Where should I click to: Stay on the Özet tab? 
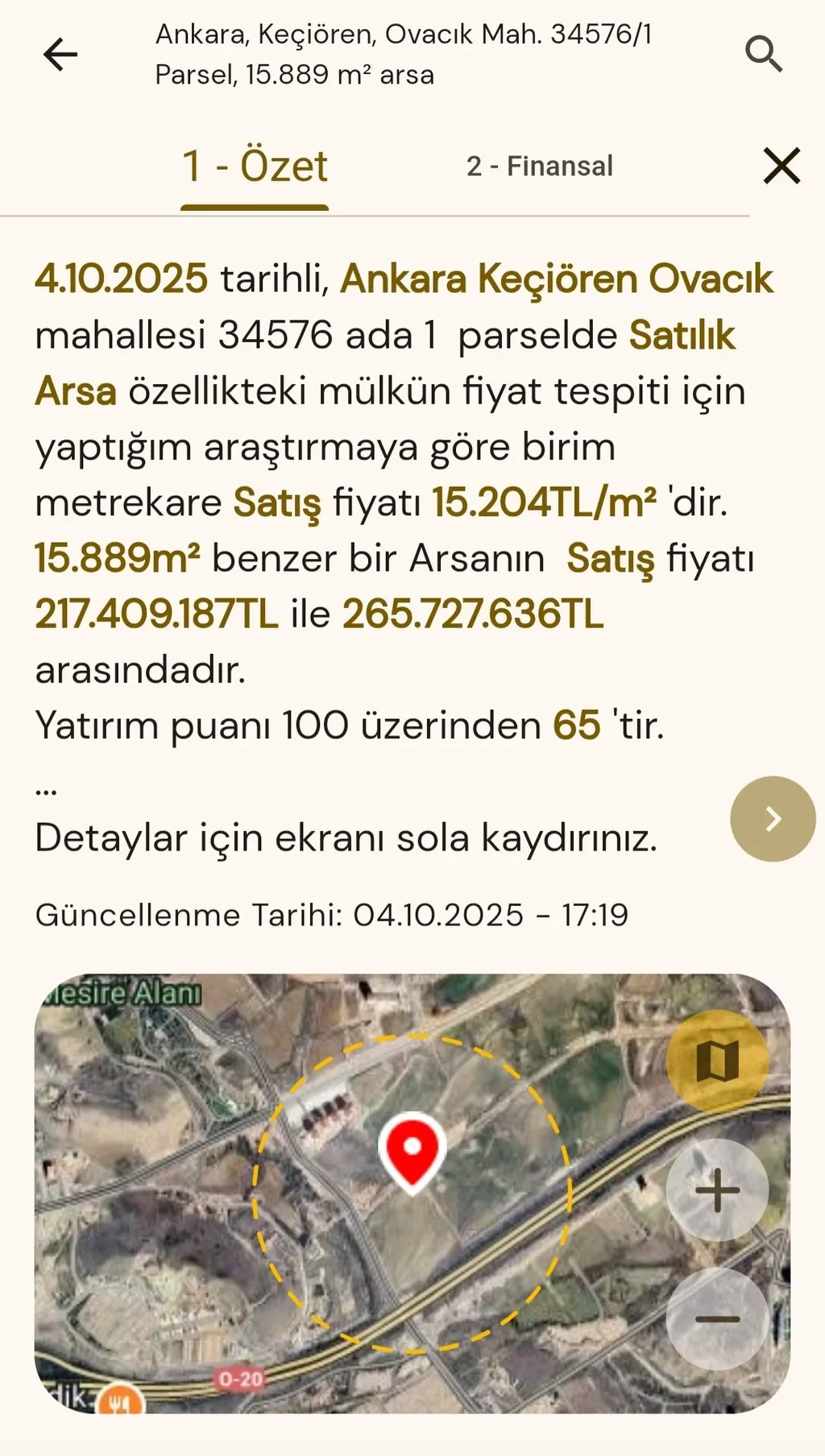[255, 167]
